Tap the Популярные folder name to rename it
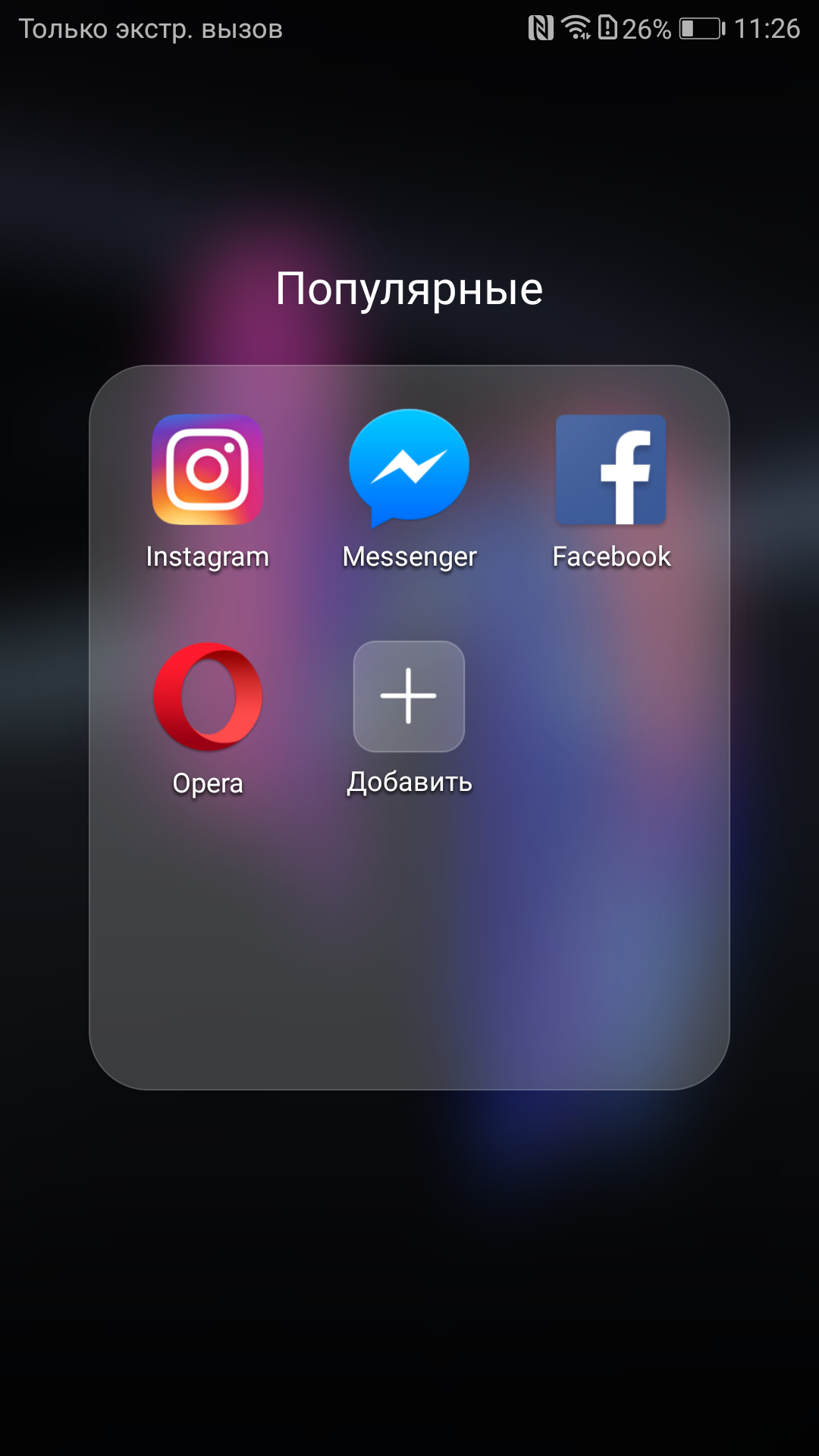This screenshot has height=1456, width=819. pyautogui.click(x=409, y=290)
